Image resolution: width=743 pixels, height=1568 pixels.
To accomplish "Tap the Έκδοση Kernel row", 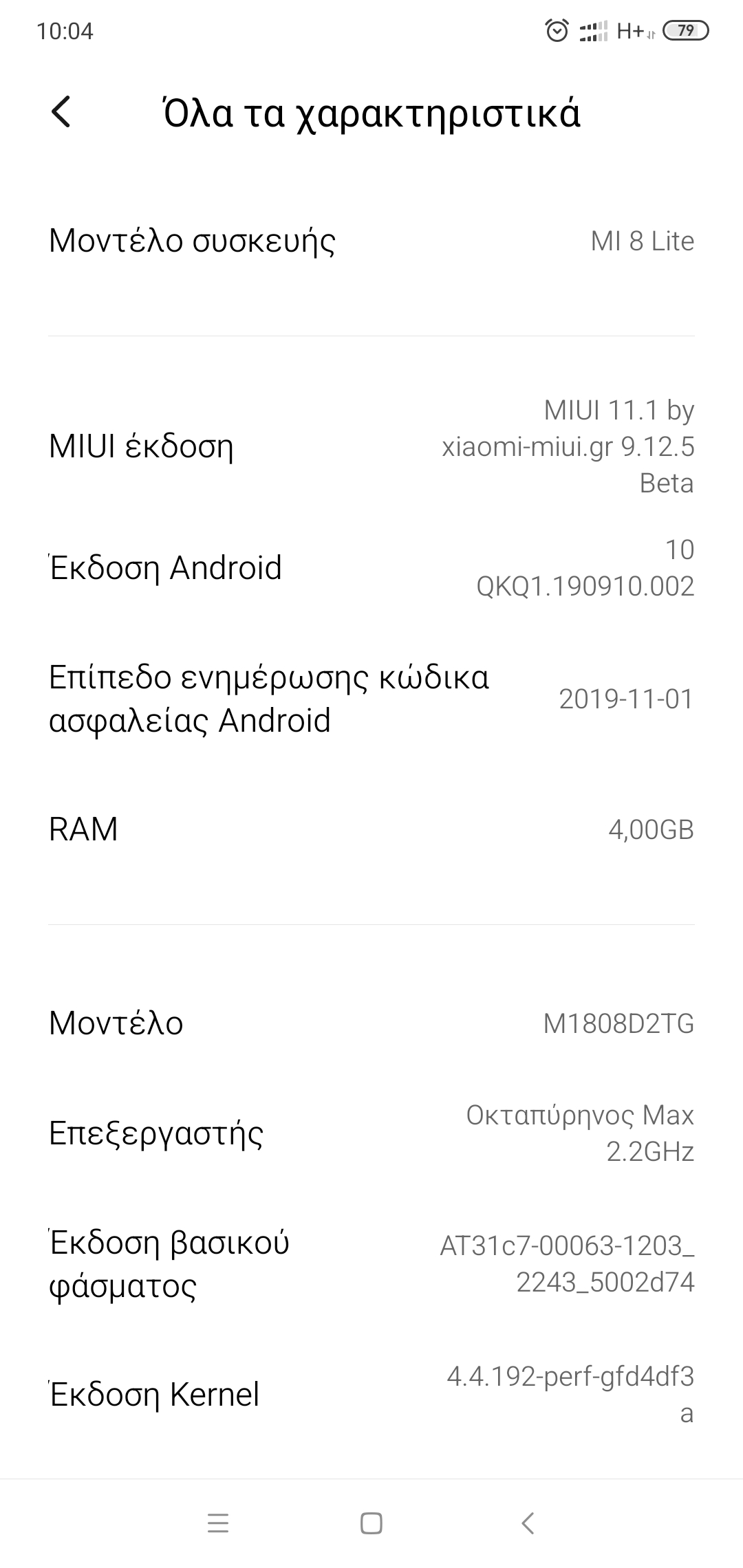I will (371, 1394).
